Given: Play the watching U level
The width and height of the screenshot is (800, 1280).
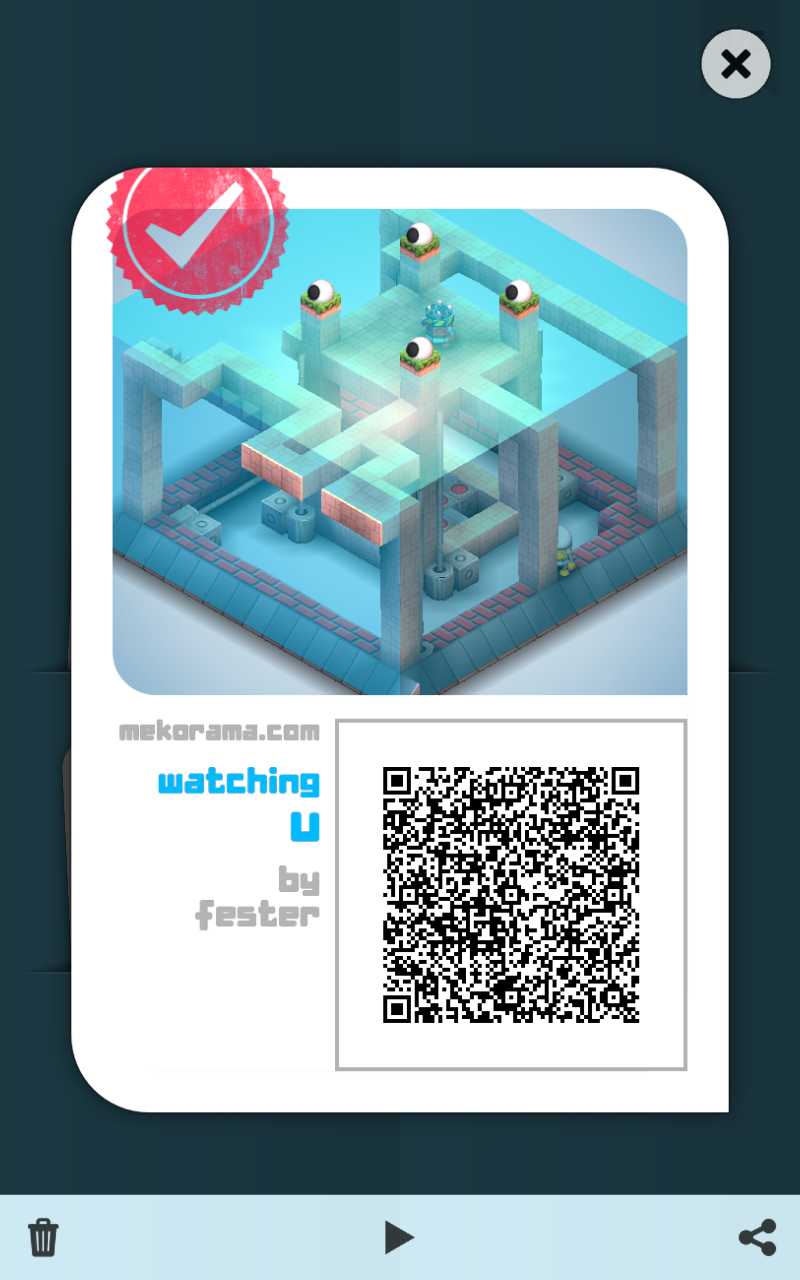Looking at the screenshot, I should [399, 1237].
